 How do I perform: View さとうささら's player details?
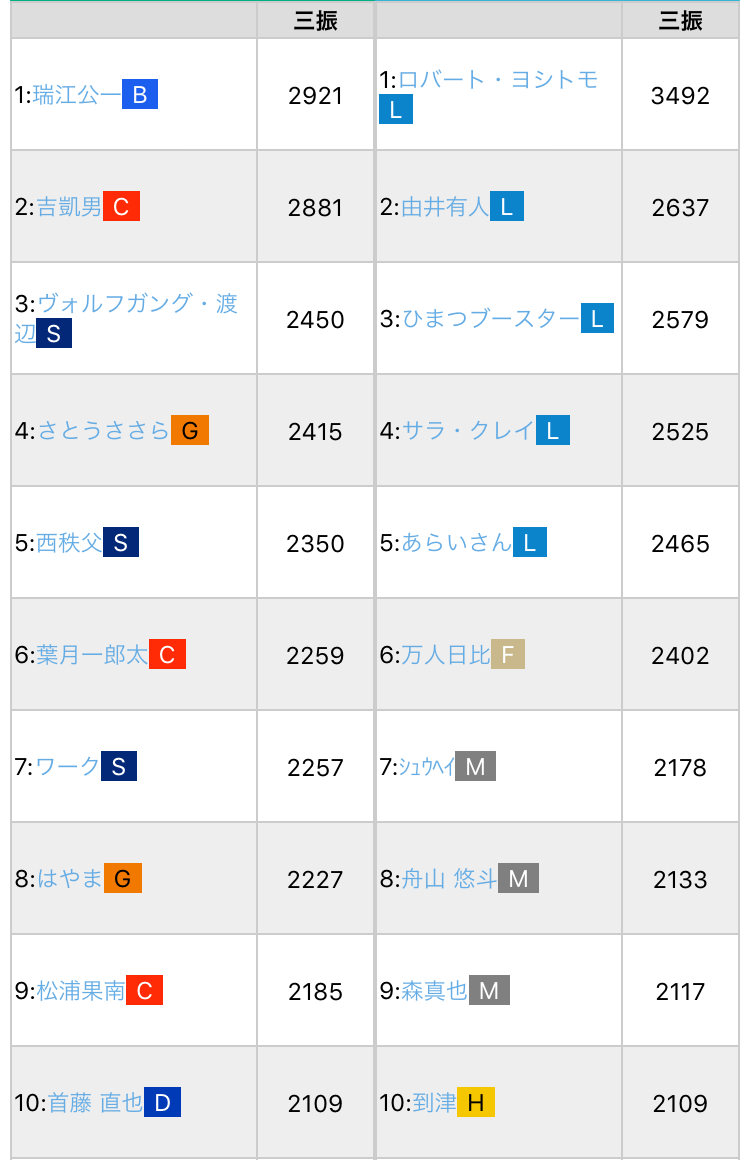tap(103, 431)
